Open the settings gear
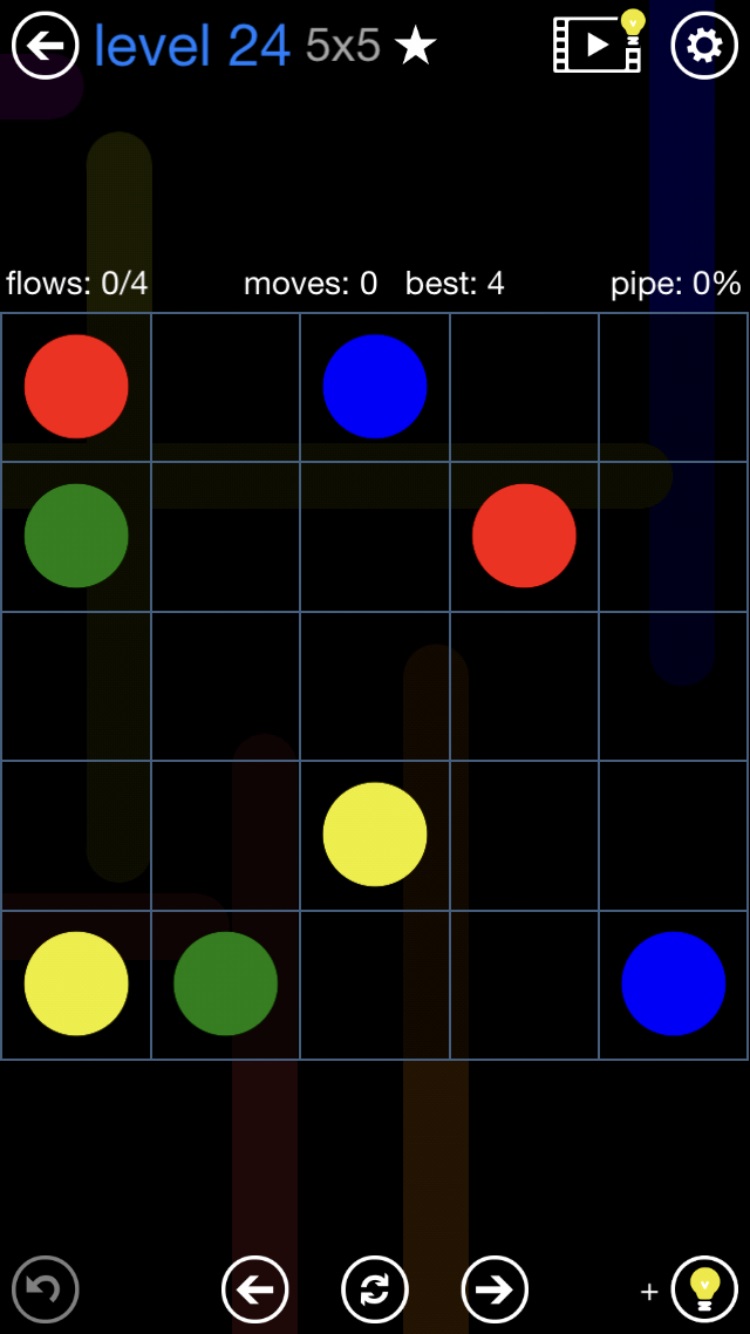This screenshot has width=750, height=1334. 704,45
